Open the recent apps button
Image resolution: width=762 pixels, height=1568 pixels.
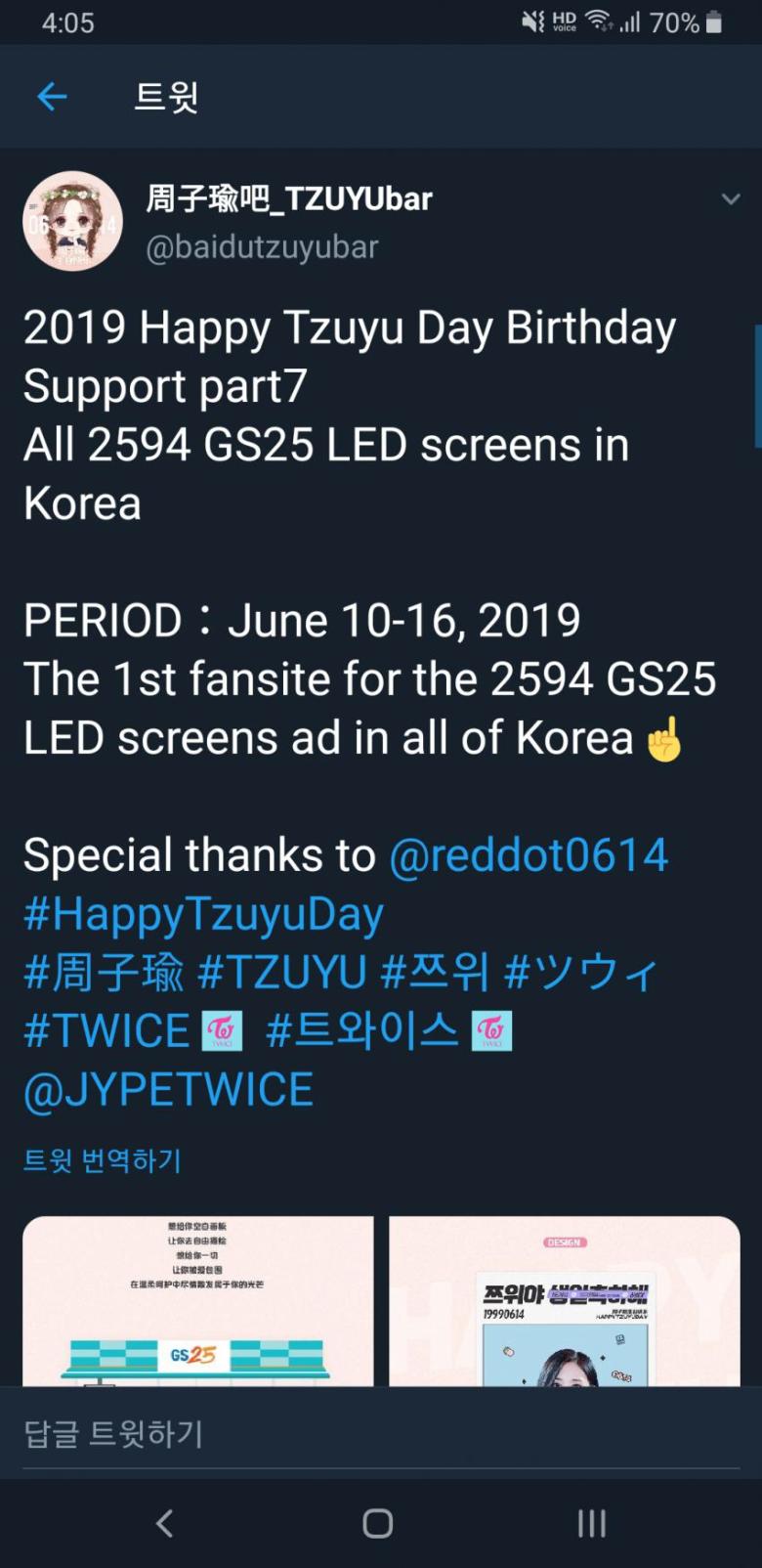[591, 1523]
